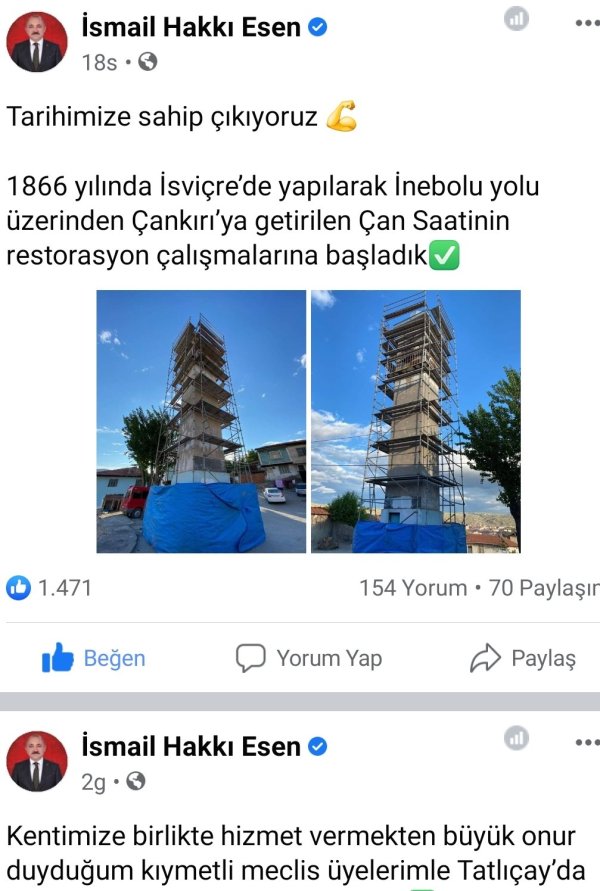The image size is (600, 891).
Task: Open İsmail Hakkı Esen's profile from 18s post
Action: point(190,27)
